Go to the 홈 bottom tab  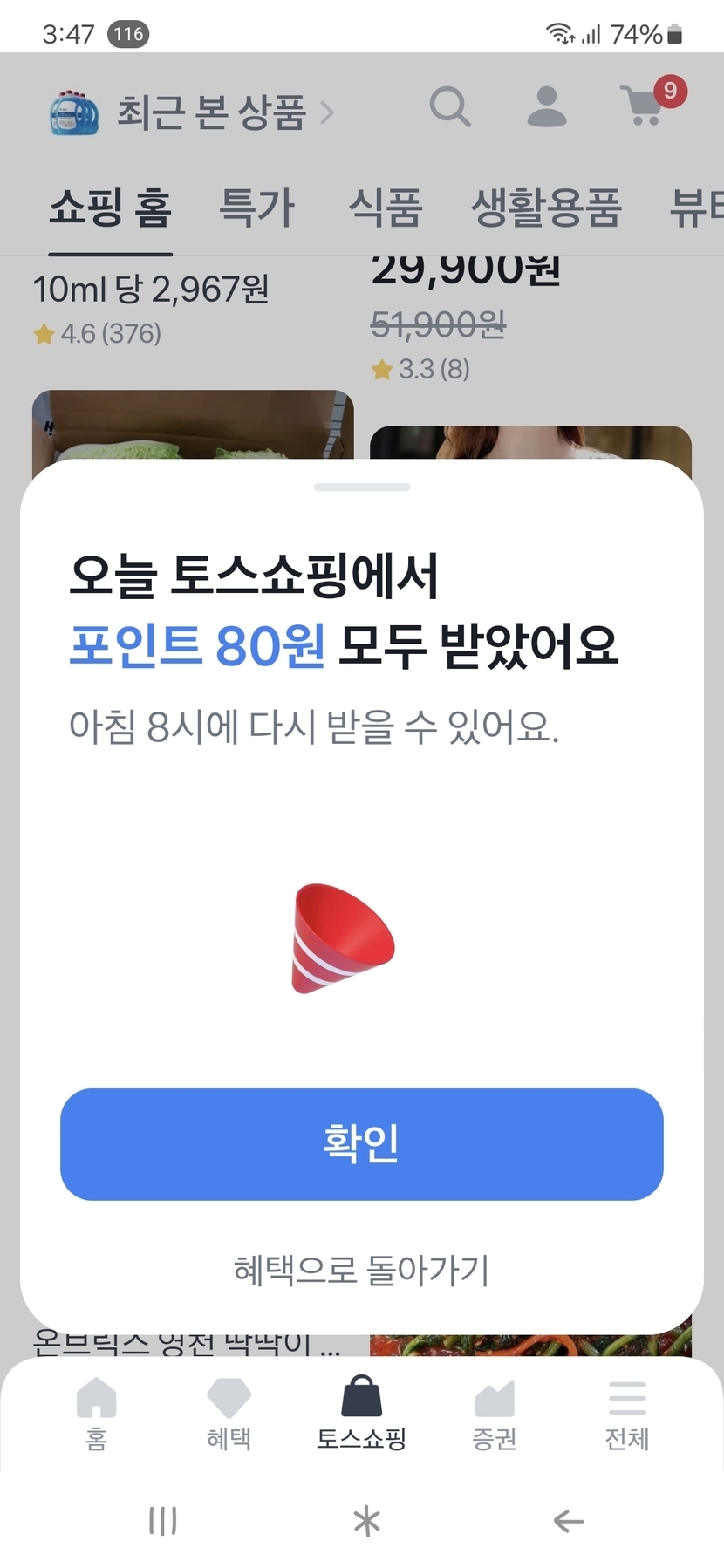tap(96, 1414)
